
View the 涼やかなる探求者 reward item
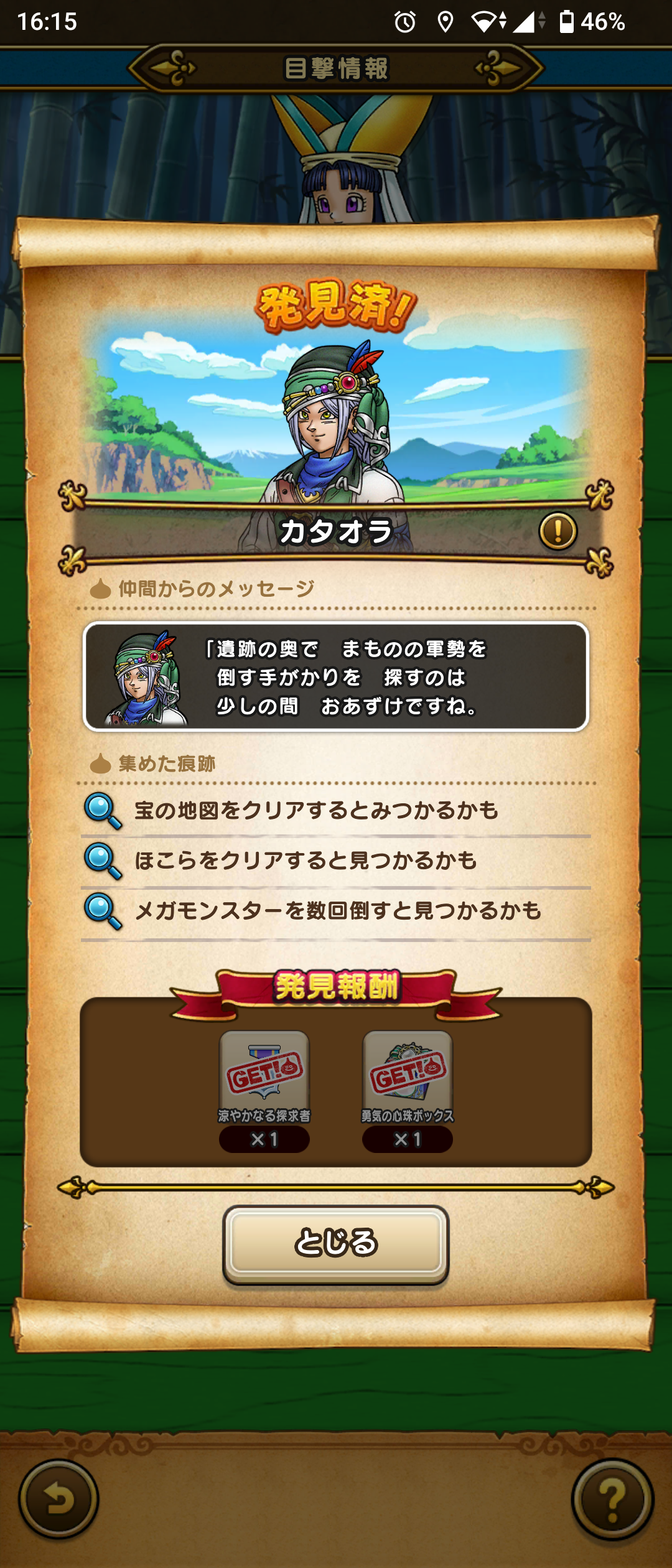click(x=264, y=1075)
